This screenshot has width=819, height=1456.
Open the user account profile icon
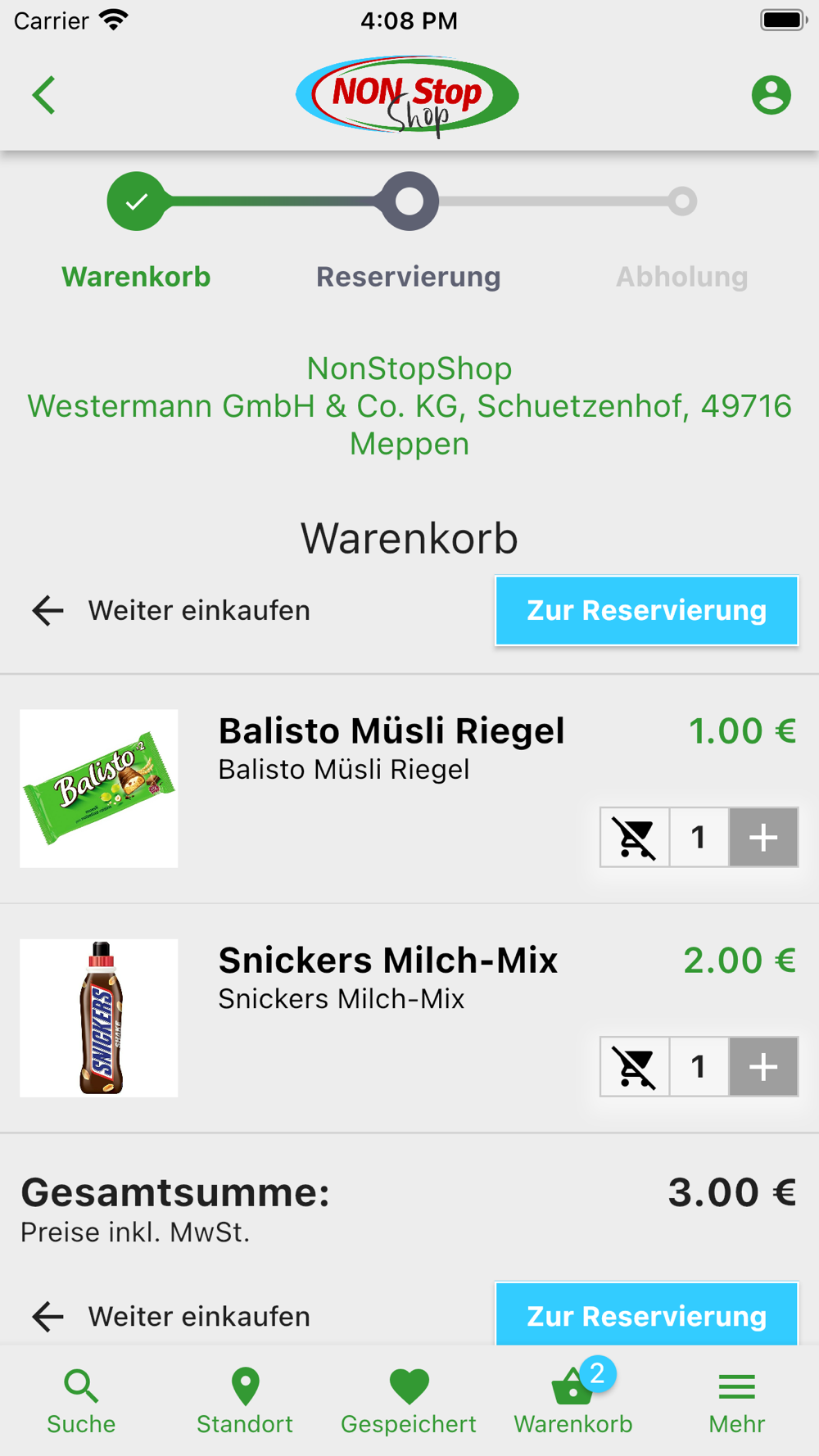tap(771, 95)
